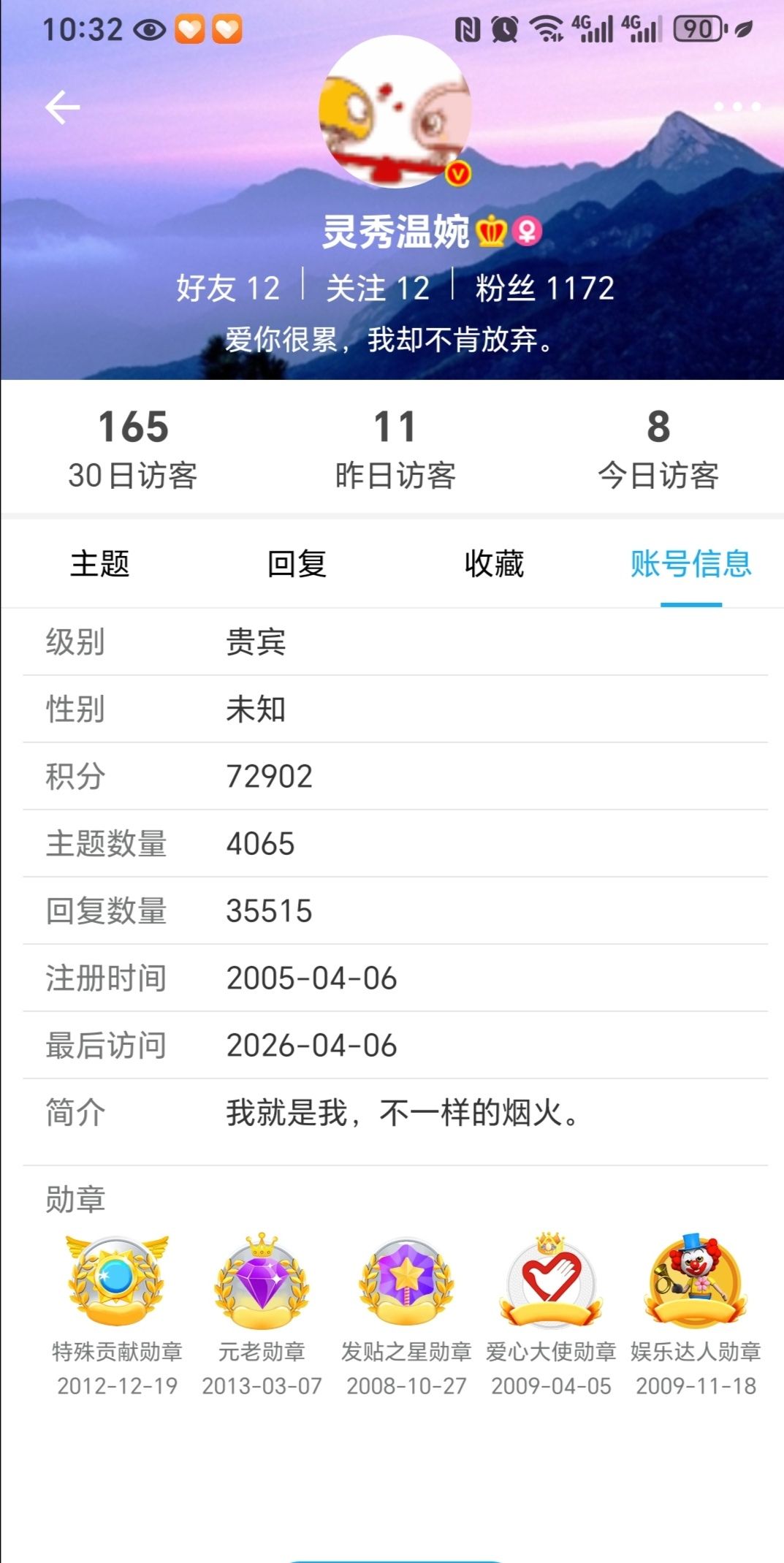
Task: View the 好友 12 list
Action: click(228, 288)
